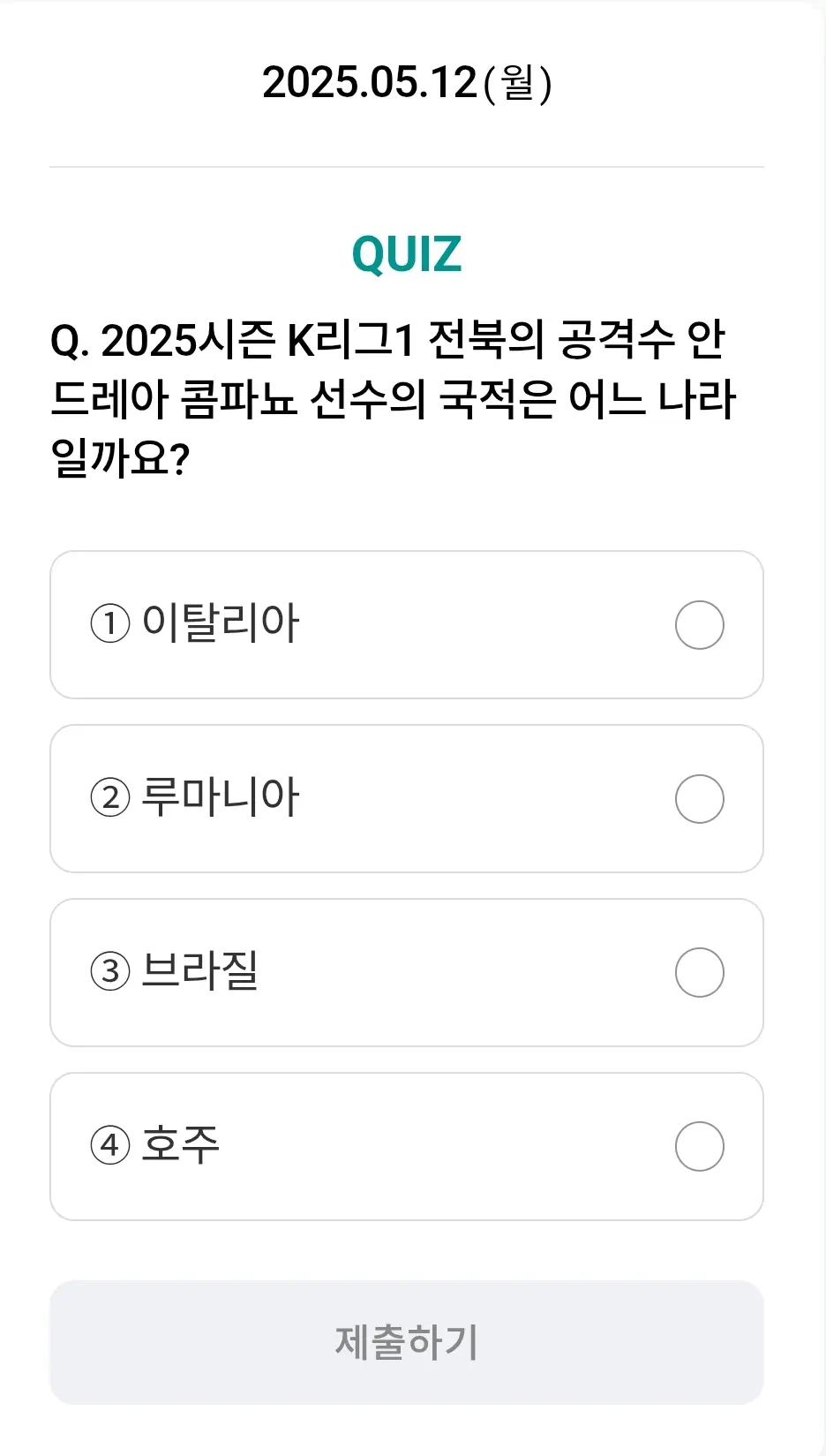
Task: Click the quiz question text
Action: tap(397, 397)
